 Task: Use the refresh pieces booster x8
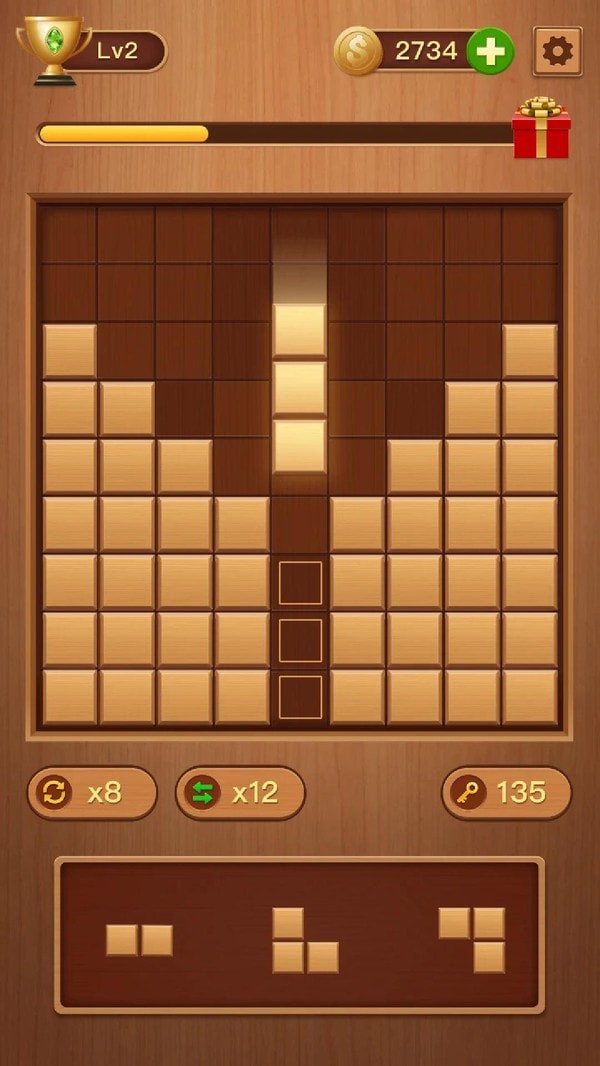tap(92, 793)
